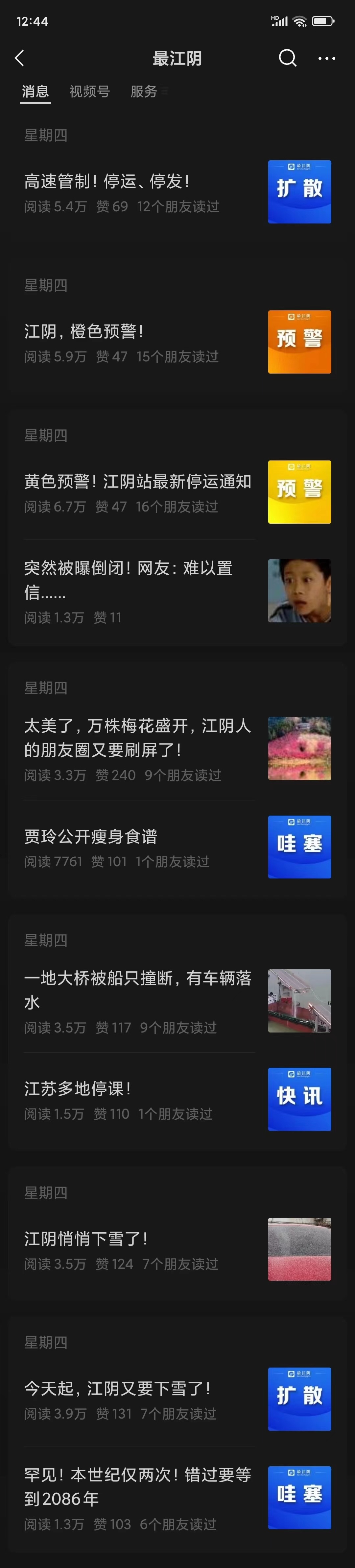Open article 江苏多地停课！
This screenshot has width=355, height=1568.
[x=78, y=1088]
